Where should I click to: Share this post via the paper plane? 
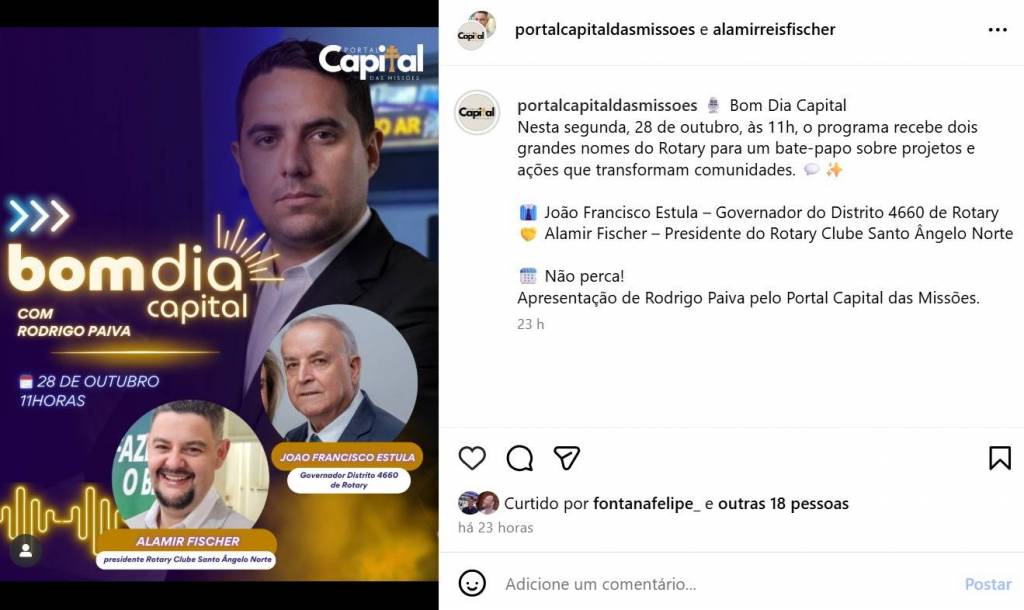pyautogui.click(x=567, y=458)
